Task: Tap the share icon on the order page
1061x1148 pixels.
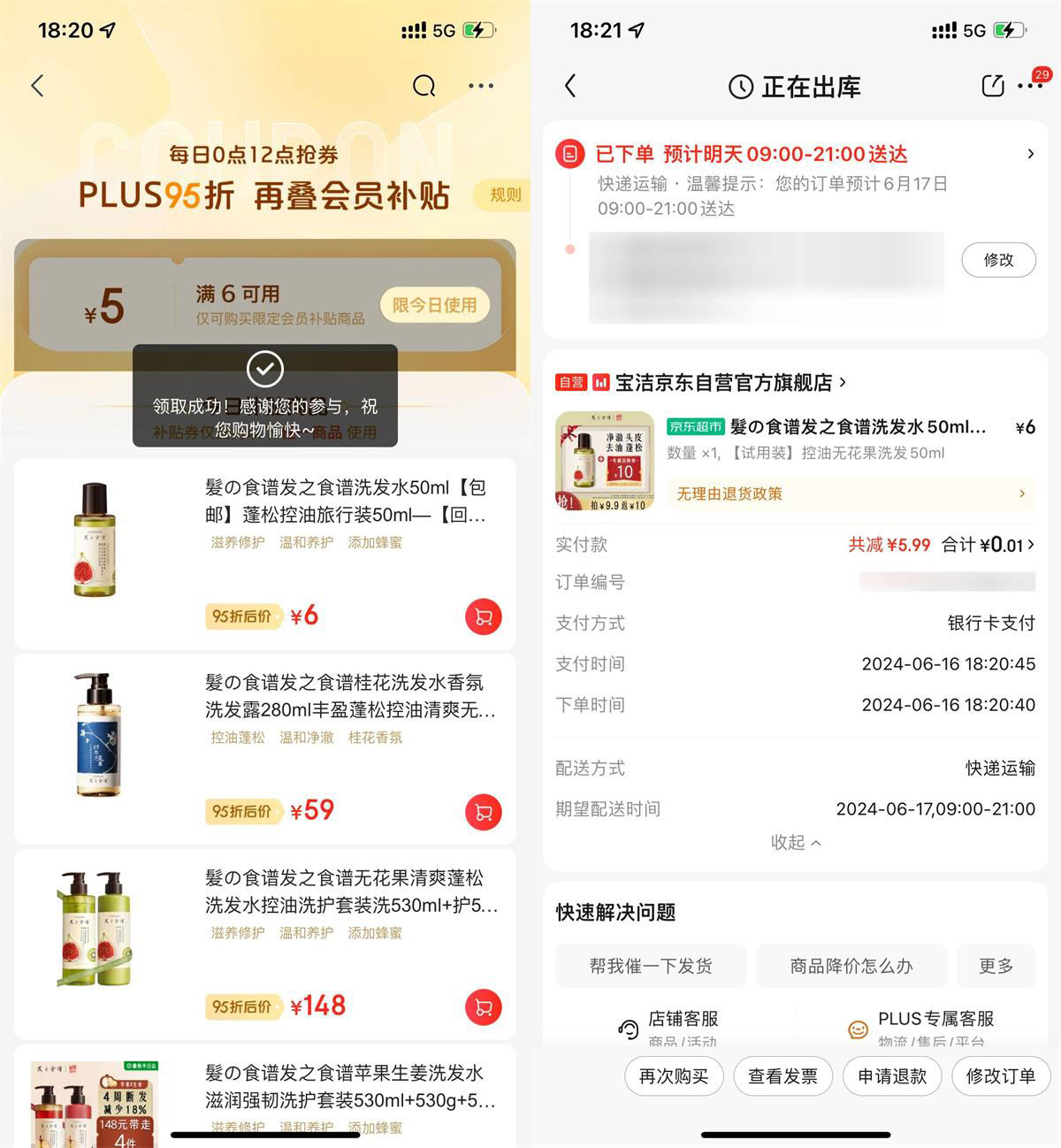Action: 990,86
